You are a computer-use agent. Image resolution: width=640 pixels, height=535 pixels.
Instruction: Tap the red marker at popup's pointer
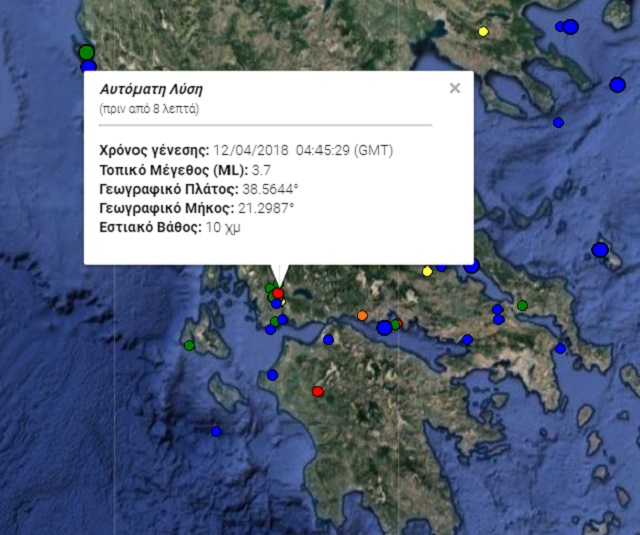coord(278,293)
